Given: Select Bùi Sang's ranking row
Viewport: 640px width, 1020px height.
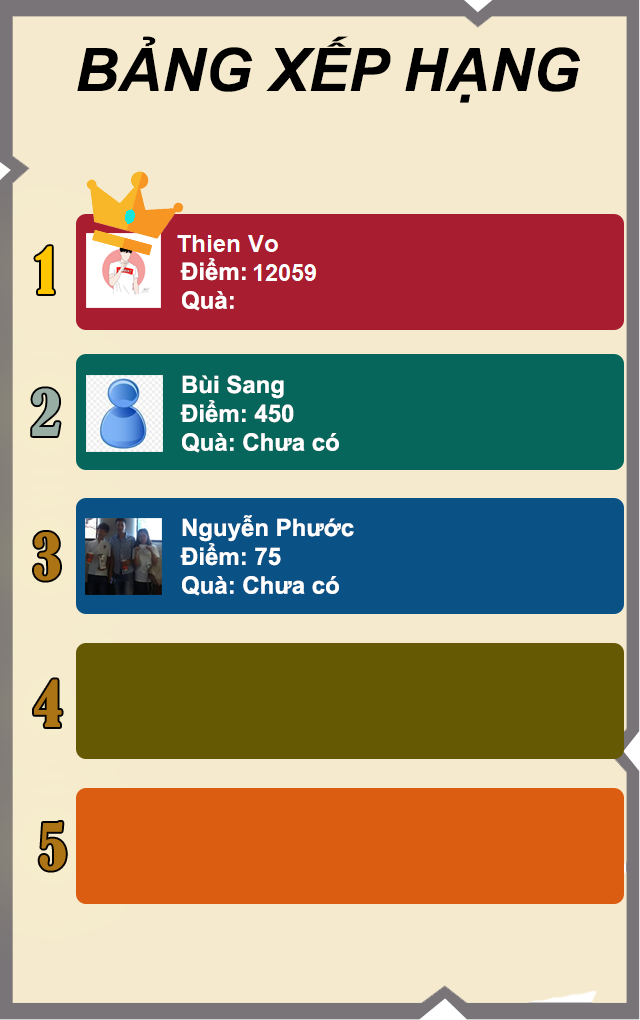Looking at the screenshot, I should (350, 412).
